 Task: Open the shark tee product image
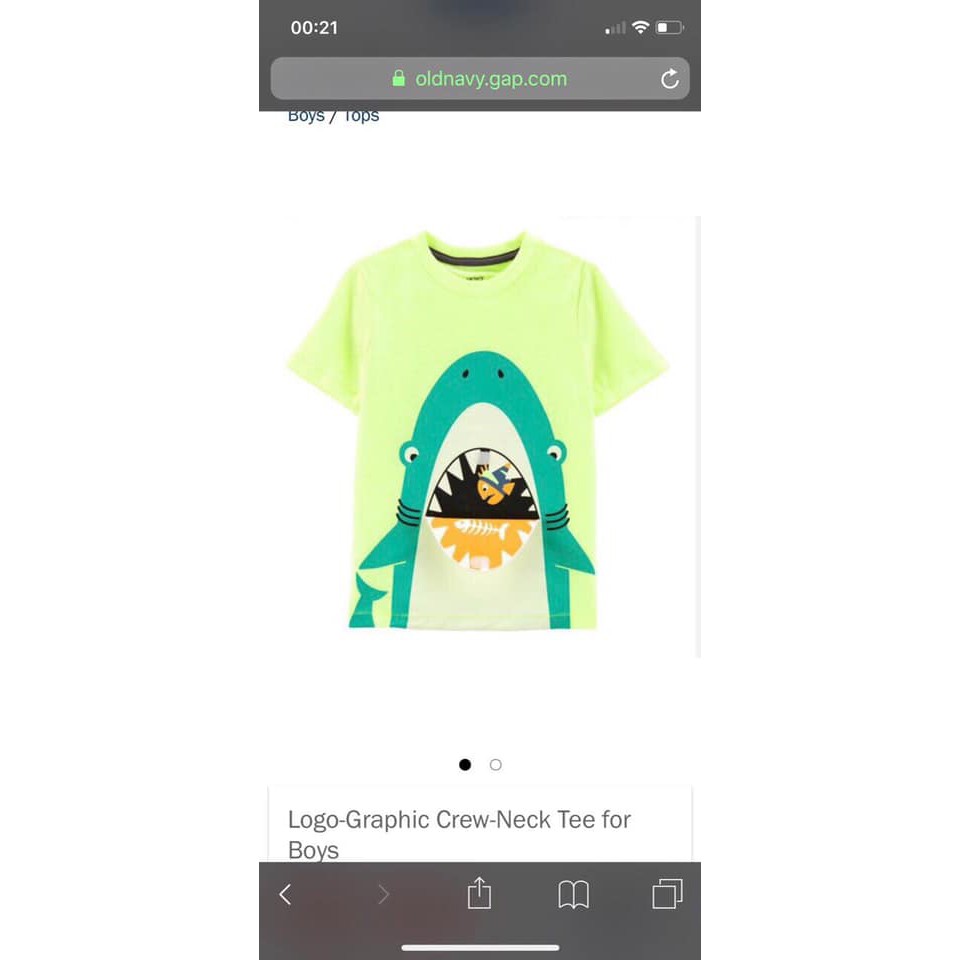[478, 435]
